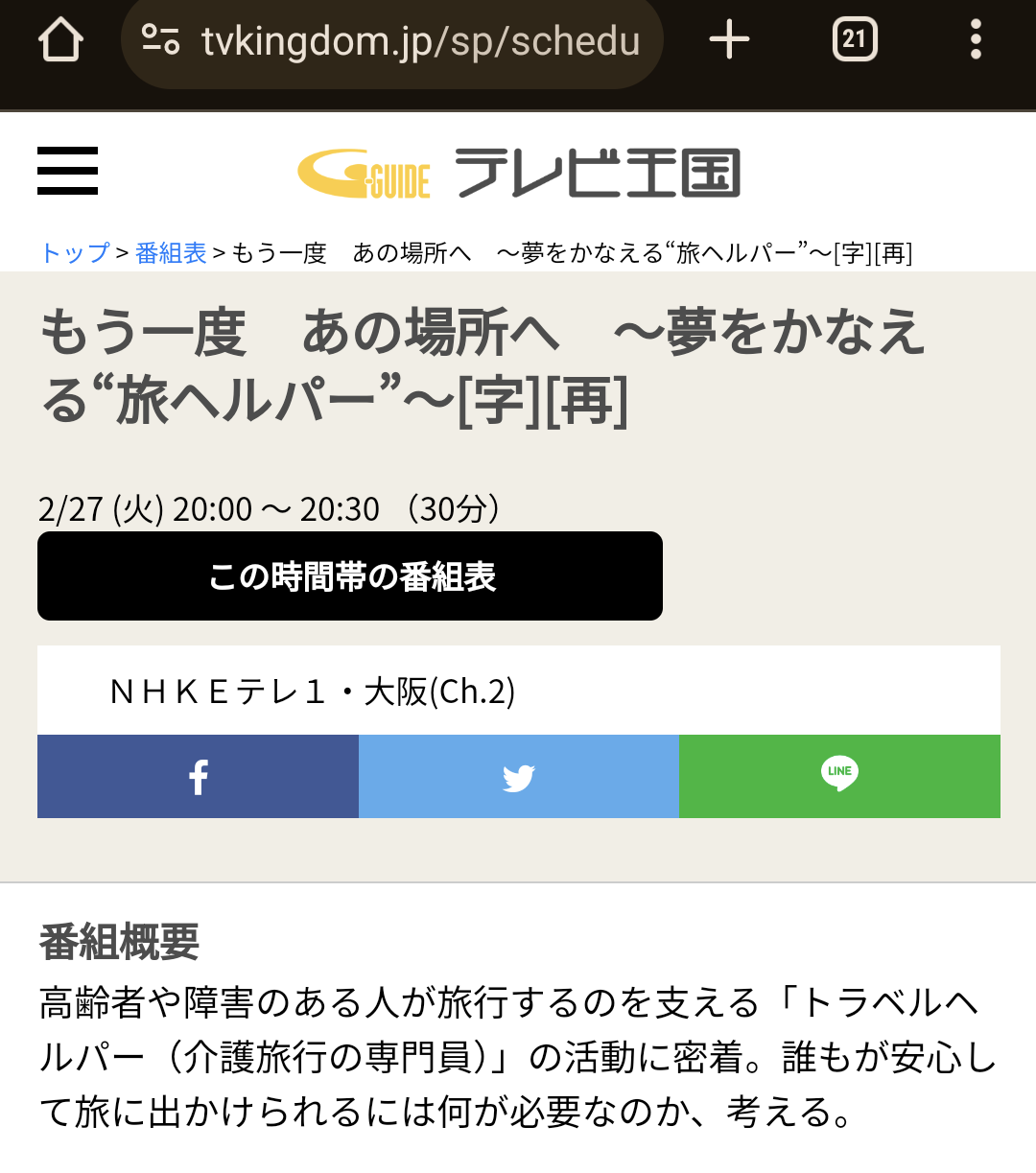Open the hamburger drawer menu

click(x=67, y=171)
